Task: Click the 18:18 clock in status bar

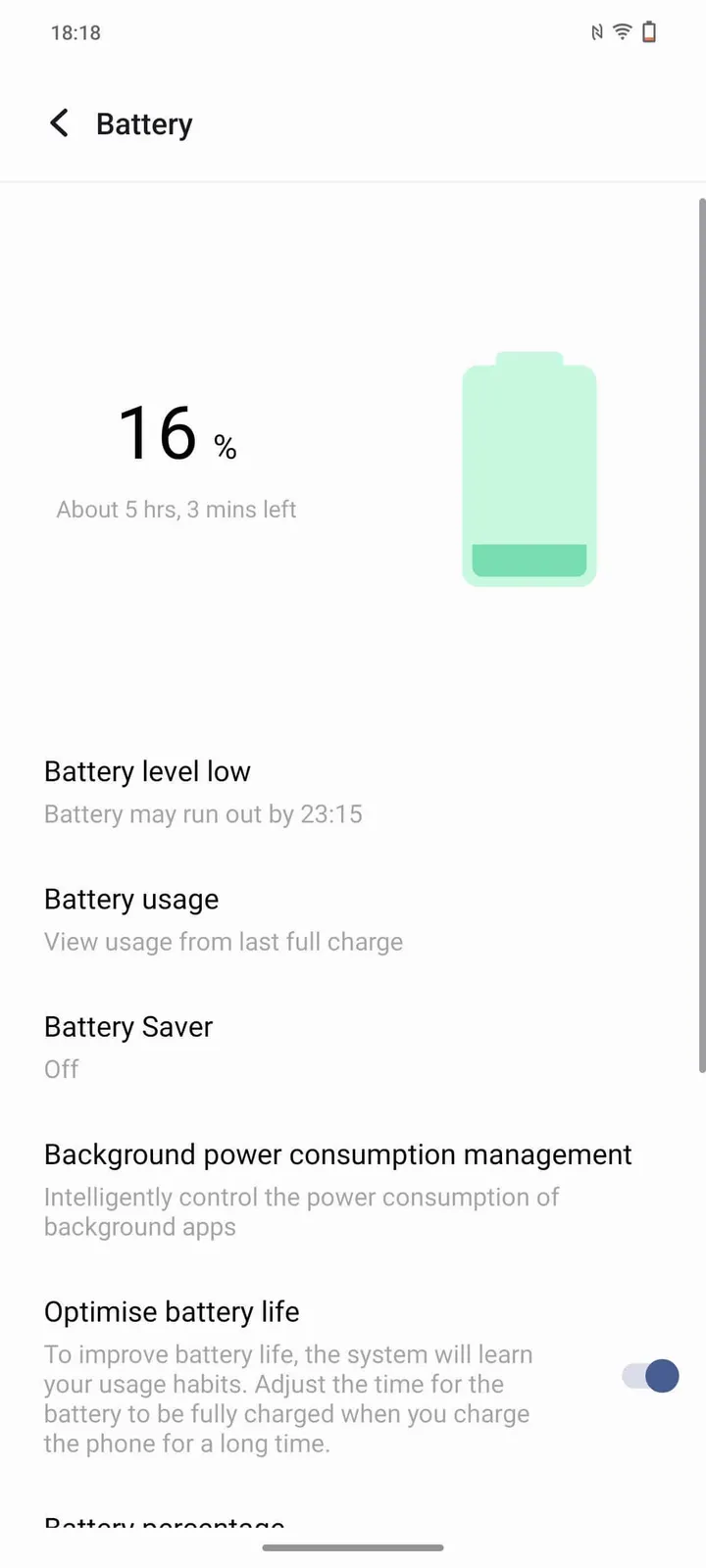Action: (76, 31)
